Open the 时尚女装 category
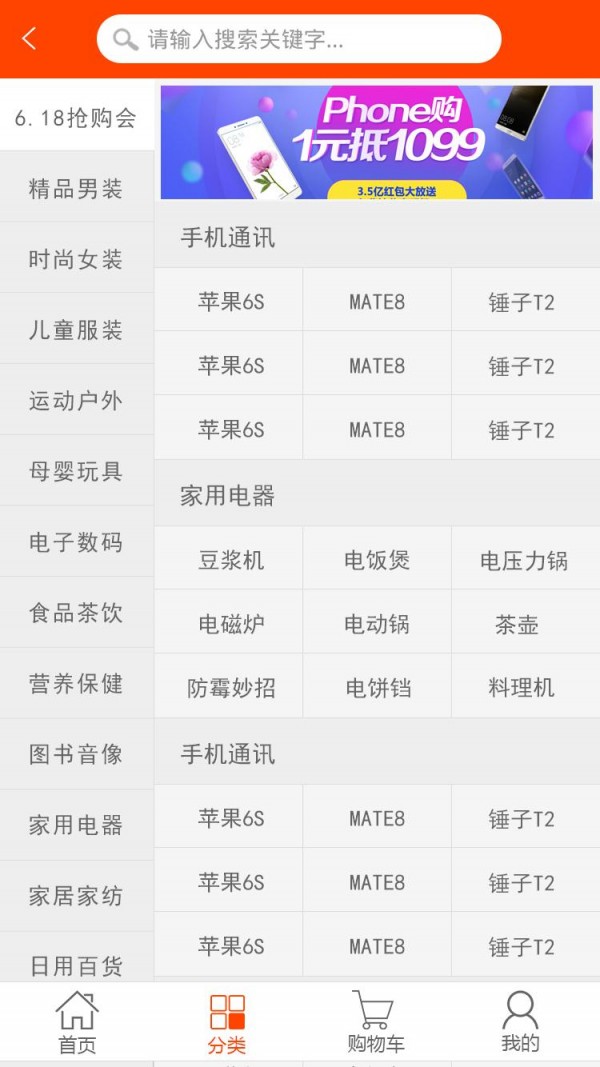This screenshot has width=600, height=1067. click(76, 260)
